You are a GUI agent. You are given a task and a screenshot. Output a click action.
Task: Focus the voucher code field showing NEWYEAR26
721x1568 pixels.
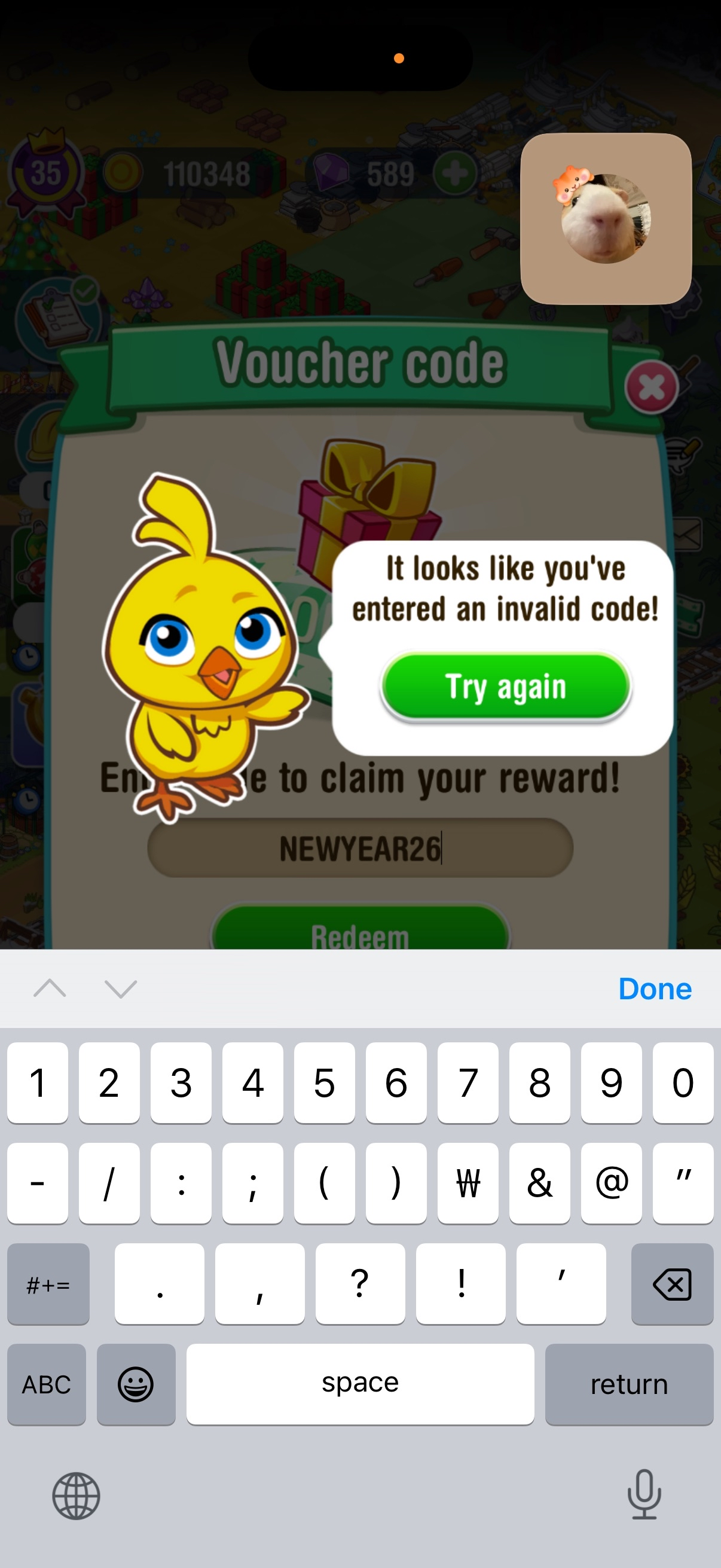[360, 848]
